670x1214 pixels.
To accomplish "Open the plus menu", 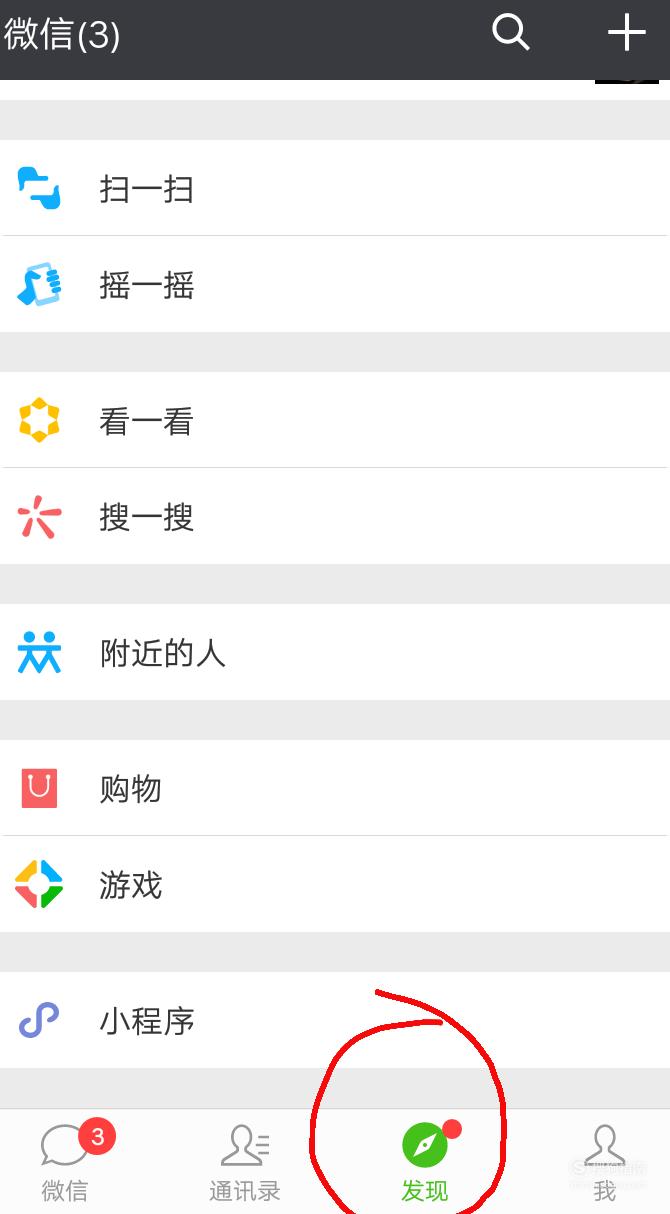I will coord(627,33).
